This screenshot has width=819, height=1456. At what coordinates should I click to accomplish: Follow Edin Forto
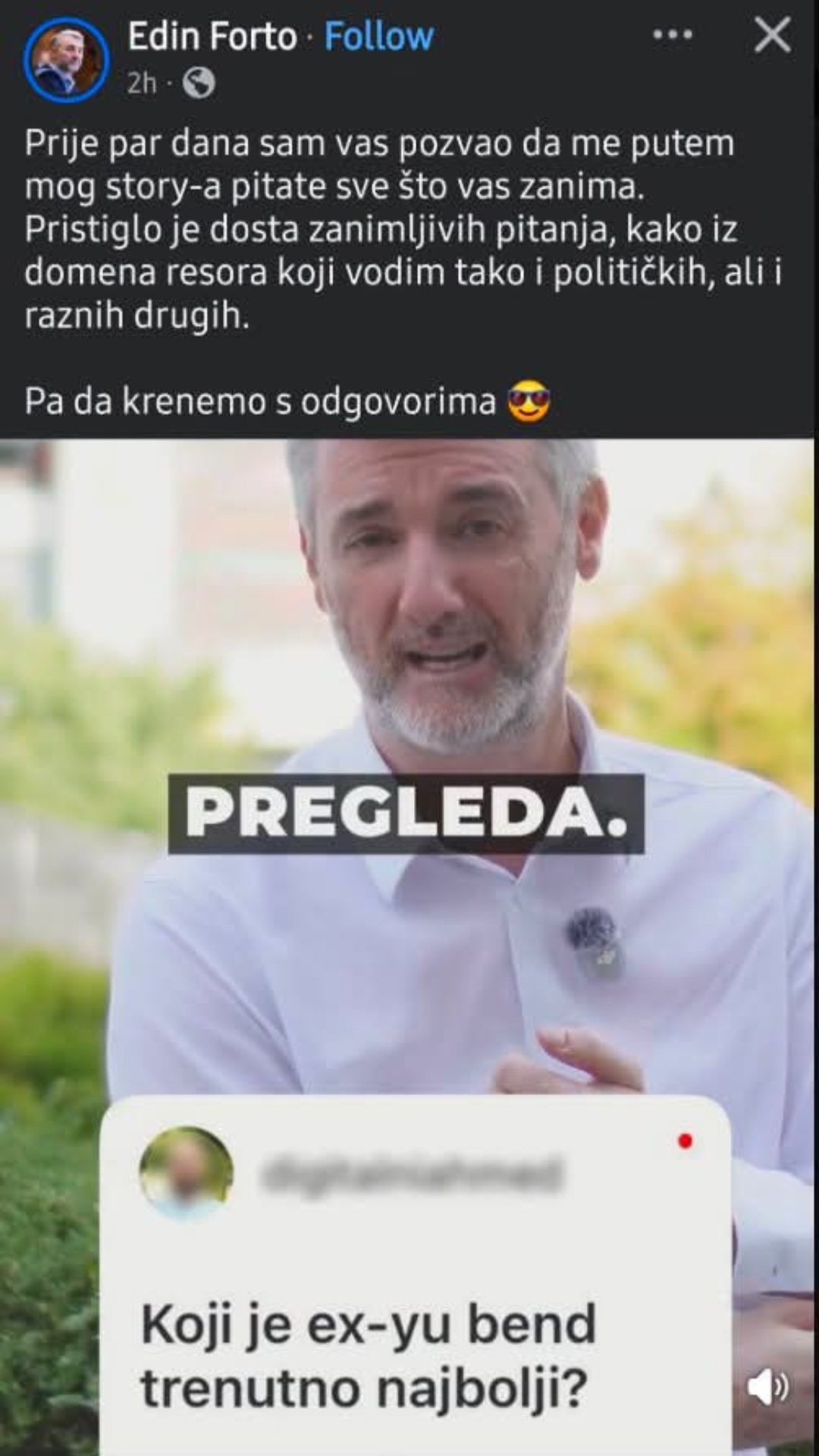pos(379,36)
